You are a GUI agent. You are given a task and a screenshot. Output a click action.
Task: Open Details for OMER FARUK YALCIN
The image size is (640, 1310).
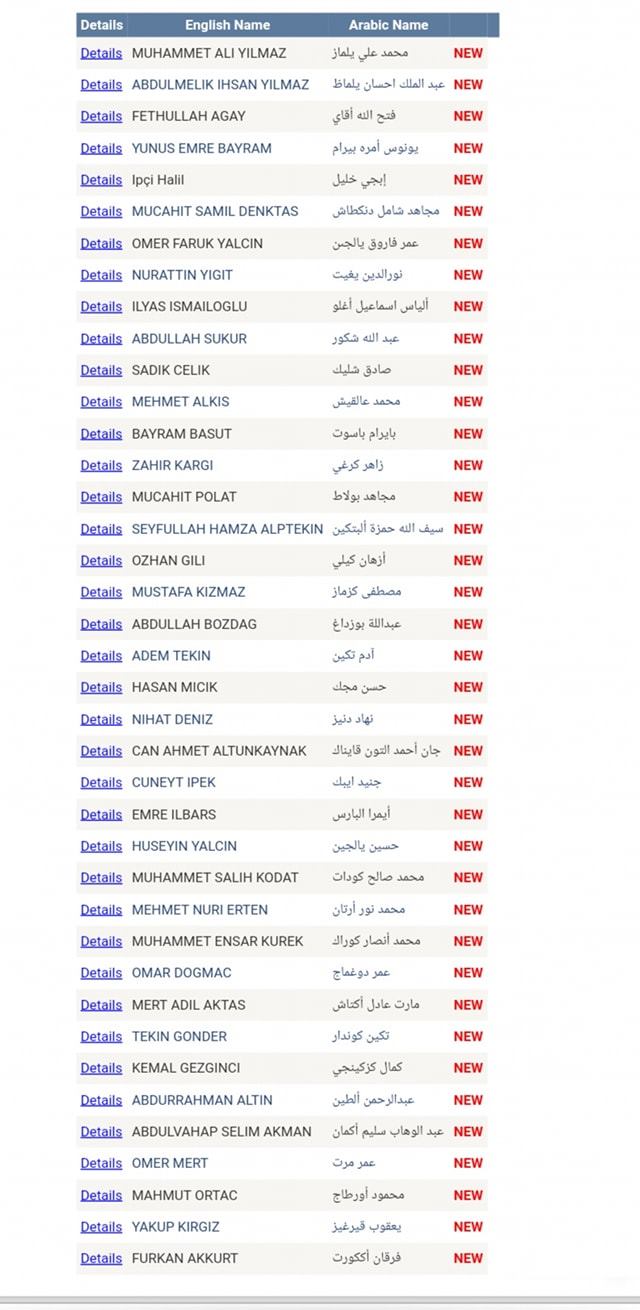101,243
